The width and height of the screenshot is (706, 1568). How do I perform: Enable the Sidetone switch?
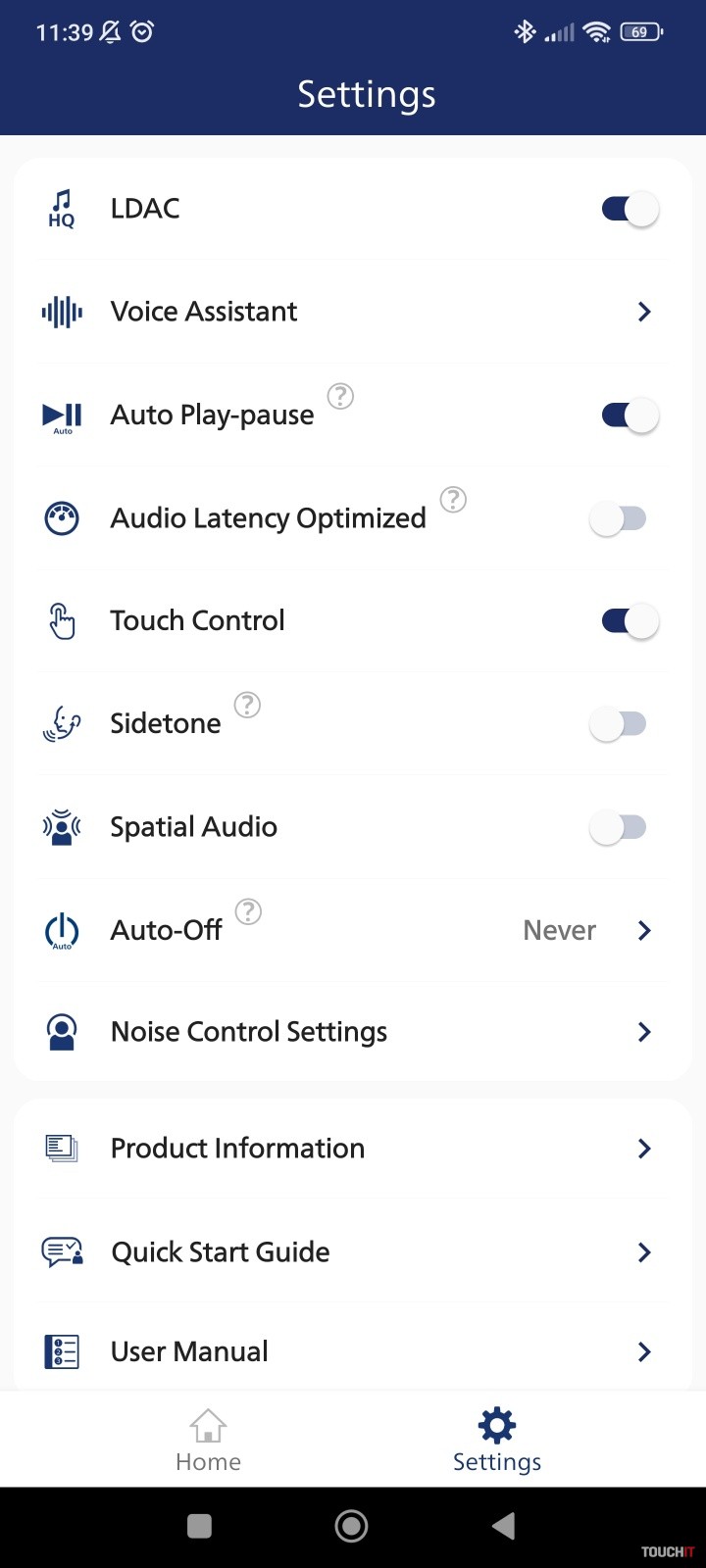pos(618,724)
